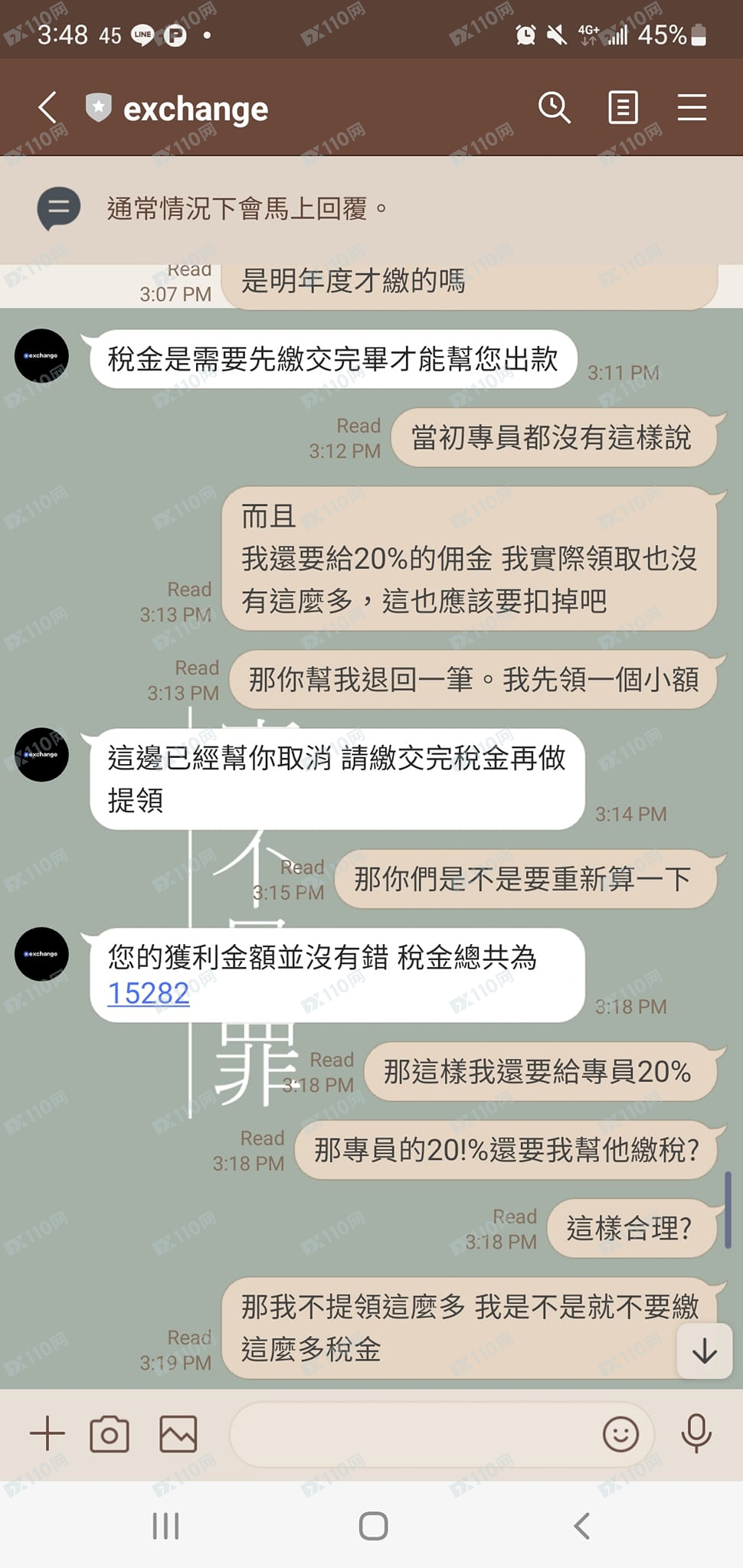Open the notes icon in header

(x=622, y=108)
